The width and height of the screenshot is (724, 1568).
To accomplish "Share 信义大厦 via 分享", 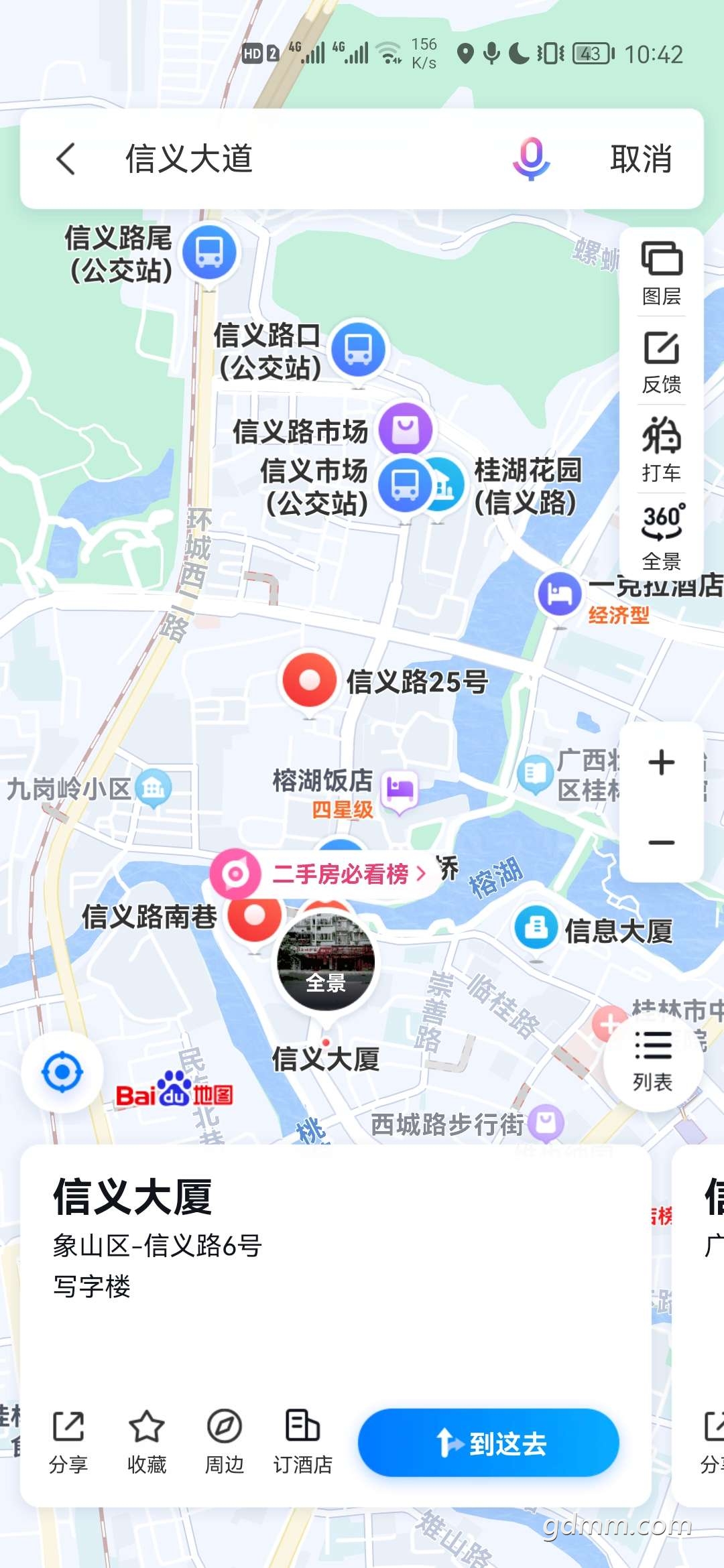I will tap(68, 1442).
